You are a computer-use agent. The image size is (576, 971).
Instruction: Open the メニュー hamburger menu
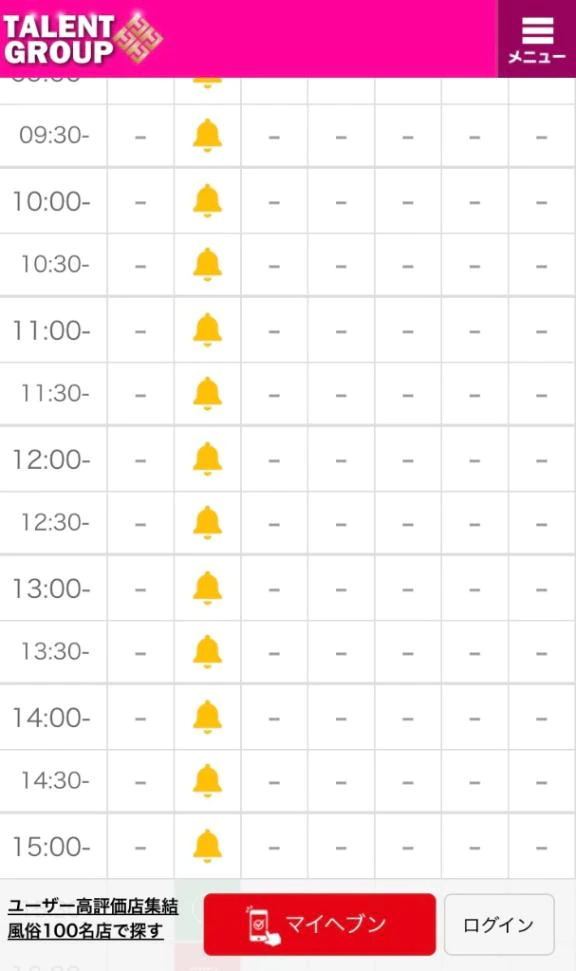[536, 39]
